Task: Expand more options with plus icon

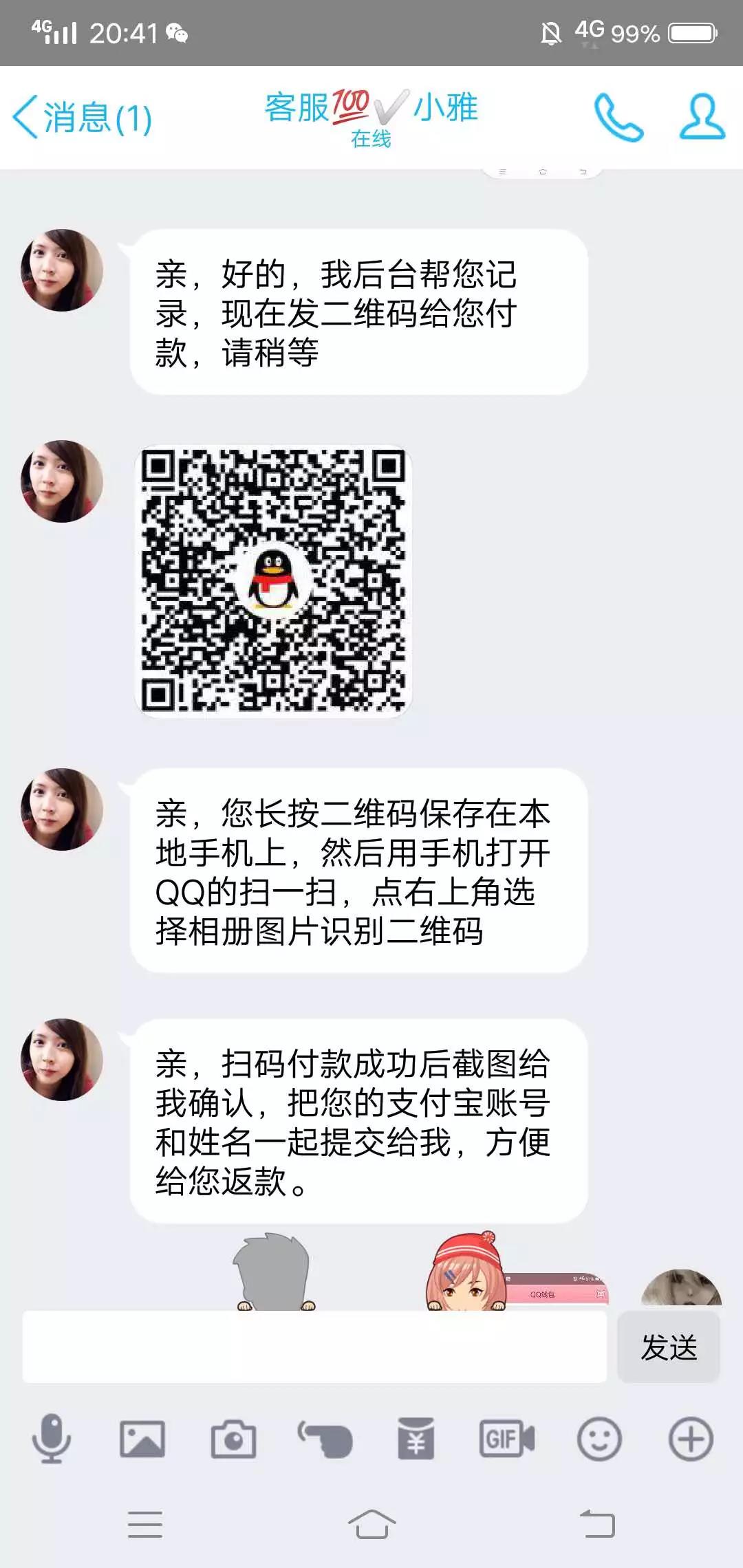Action: point(691,1439)
